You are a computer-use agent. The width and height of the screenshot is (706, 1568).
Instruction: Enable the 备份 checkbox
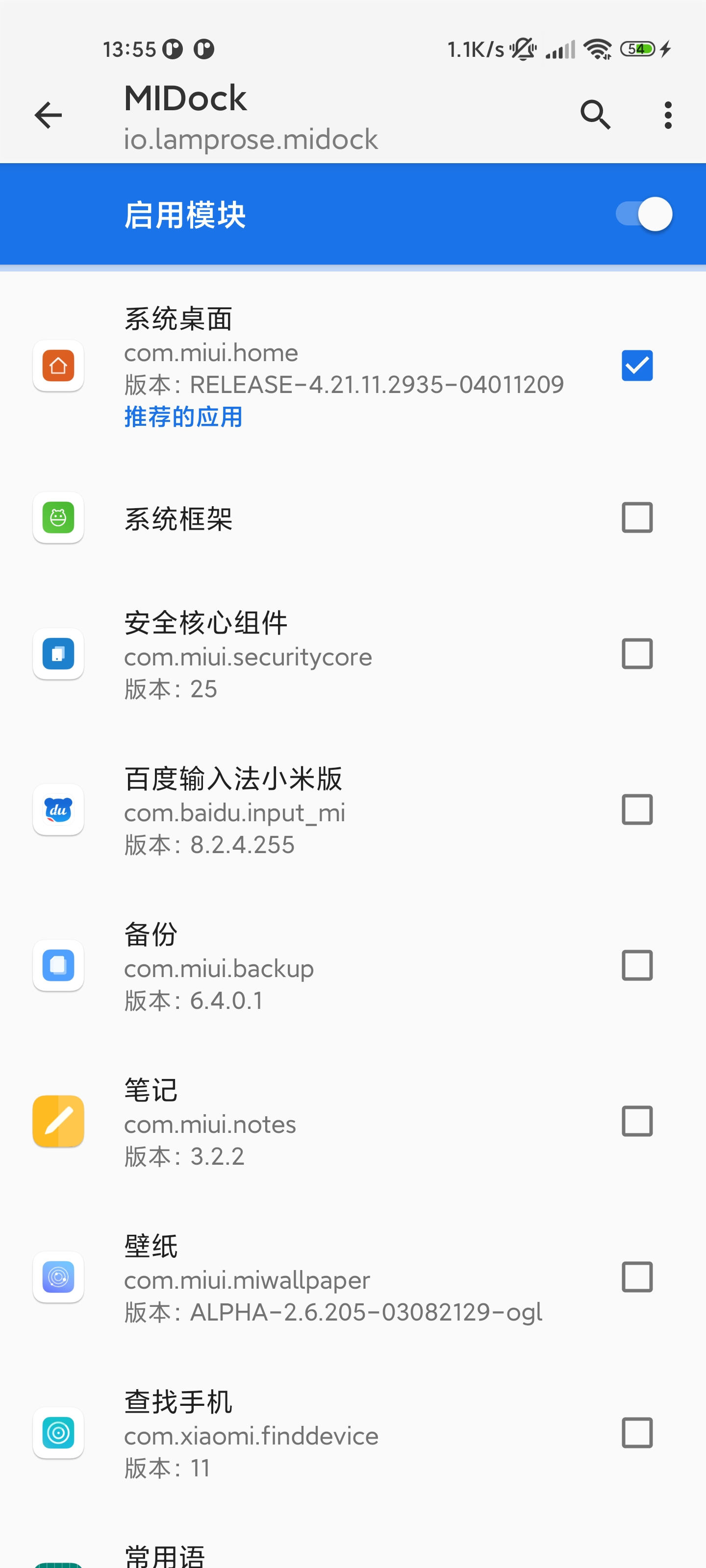(636, 965)
